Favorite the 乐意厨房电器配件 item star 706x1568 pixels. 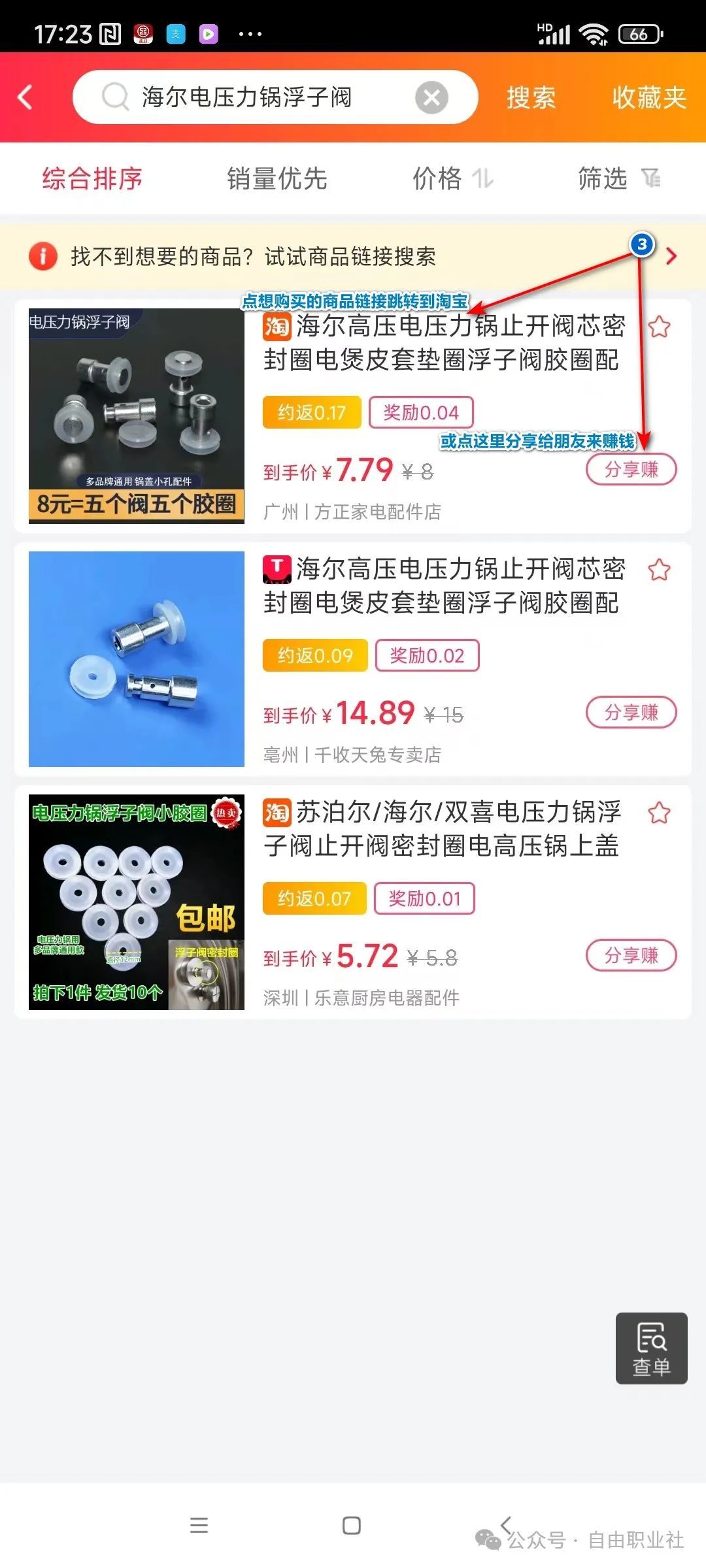click(659, 813)
